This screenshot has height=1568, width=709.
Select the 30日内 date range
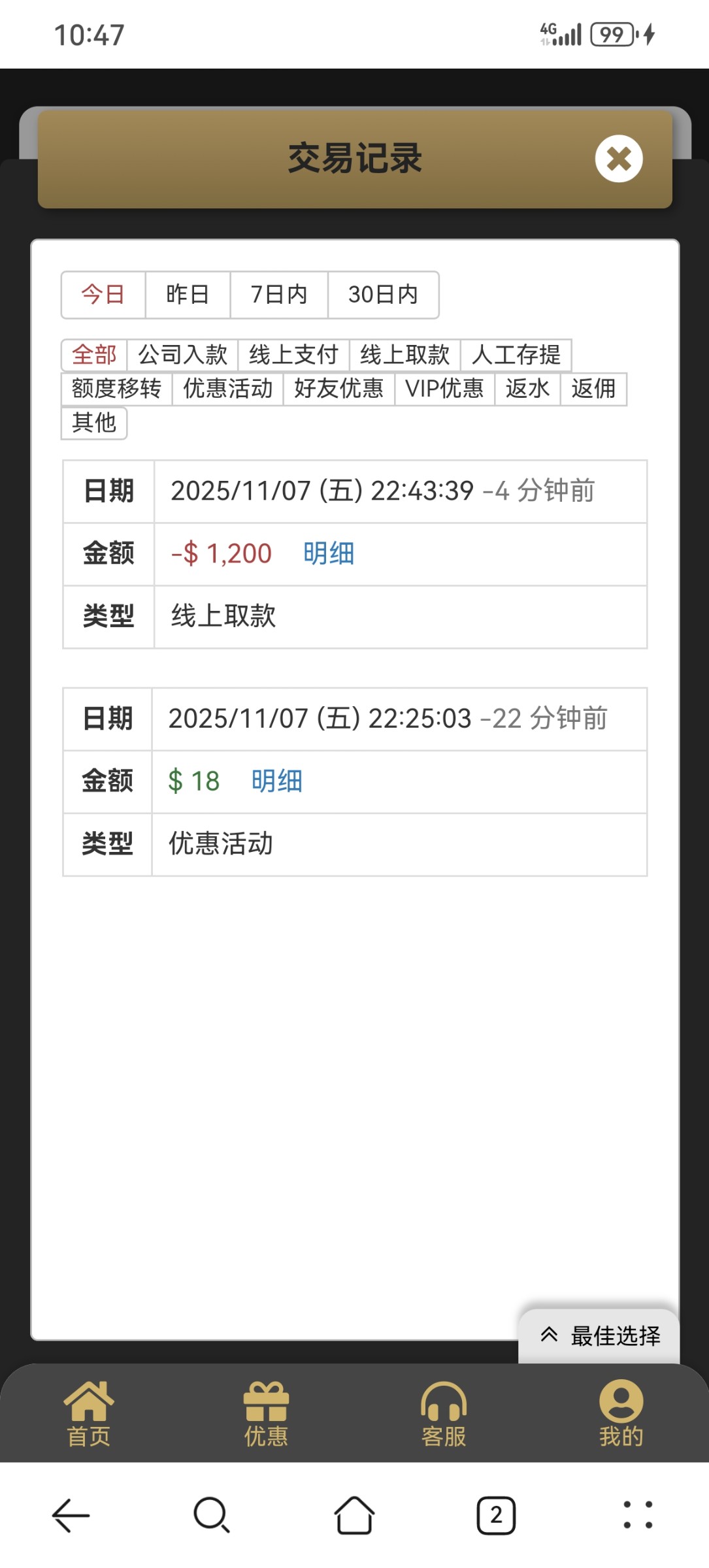coord(383,295)
